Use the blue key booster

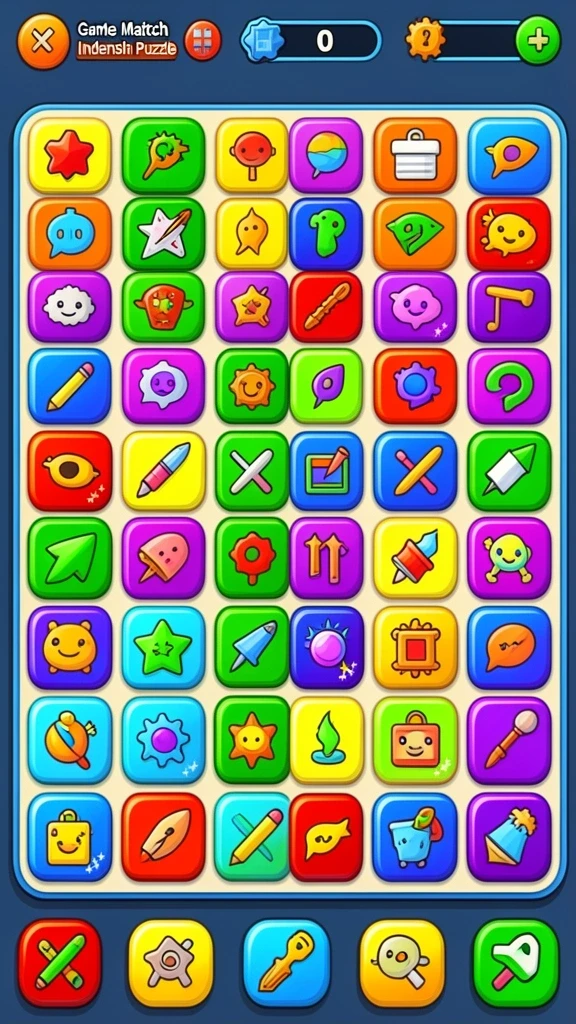click(x=286, y=963)
